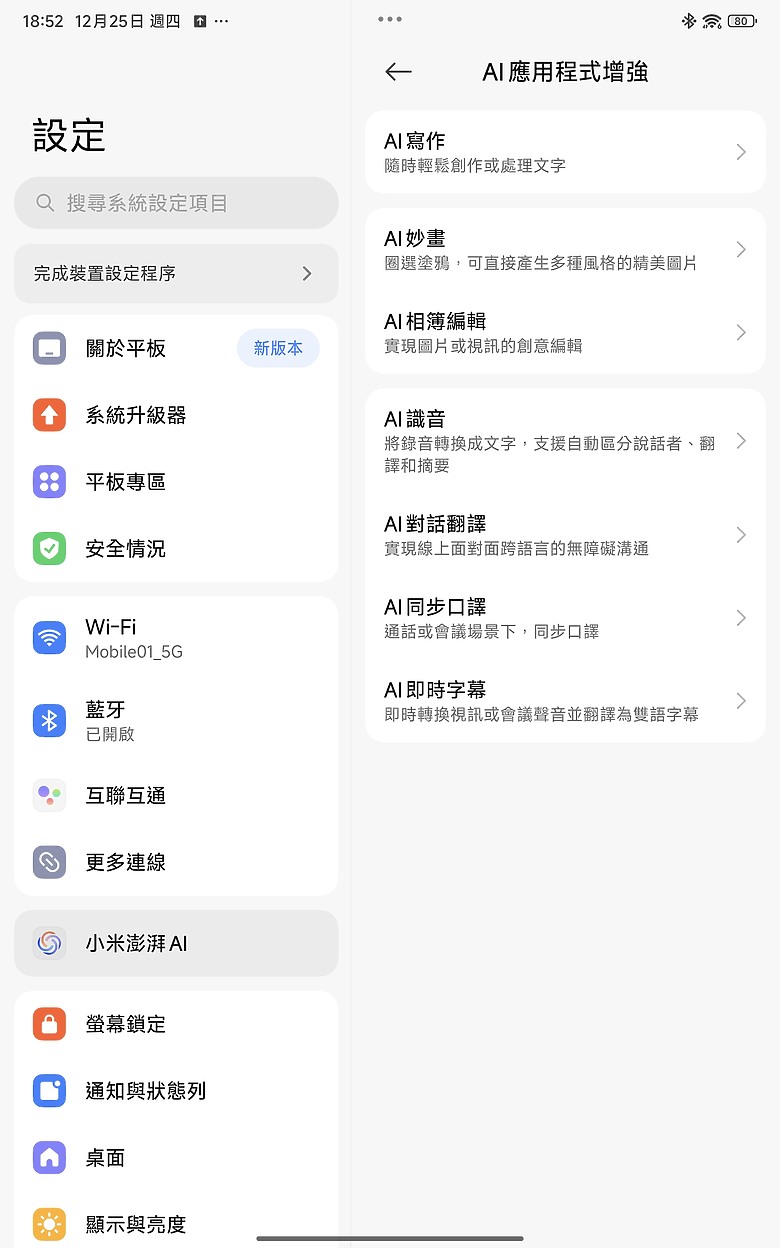Image resolution: width=780 pixels, height=1248 pixels.
Task: Open 更多連線 via its link icon
Action: (x=48, y=862)
